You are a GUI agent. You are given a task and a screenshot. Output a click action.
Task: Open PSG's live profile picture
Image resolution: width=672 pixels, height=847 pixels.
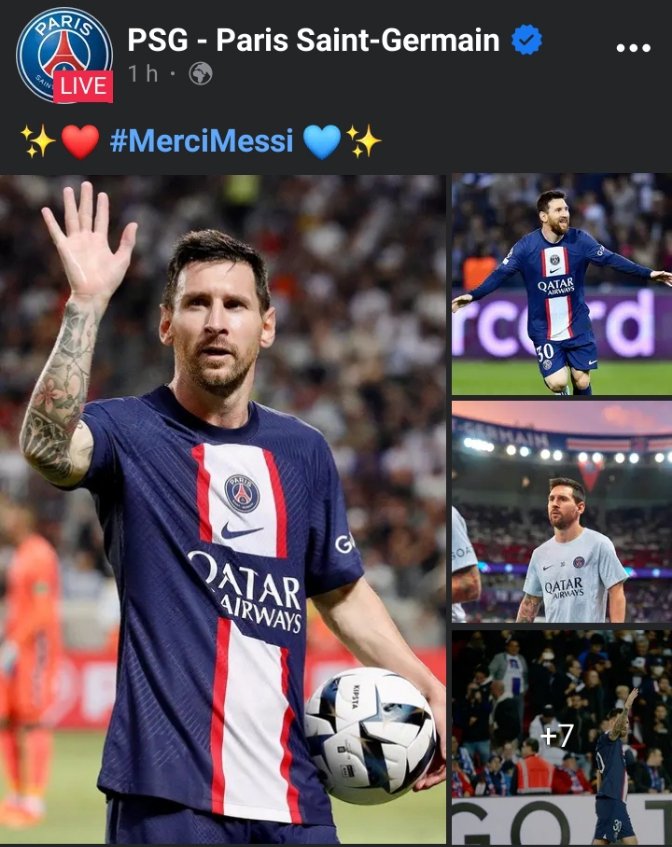tap(64, 54)
